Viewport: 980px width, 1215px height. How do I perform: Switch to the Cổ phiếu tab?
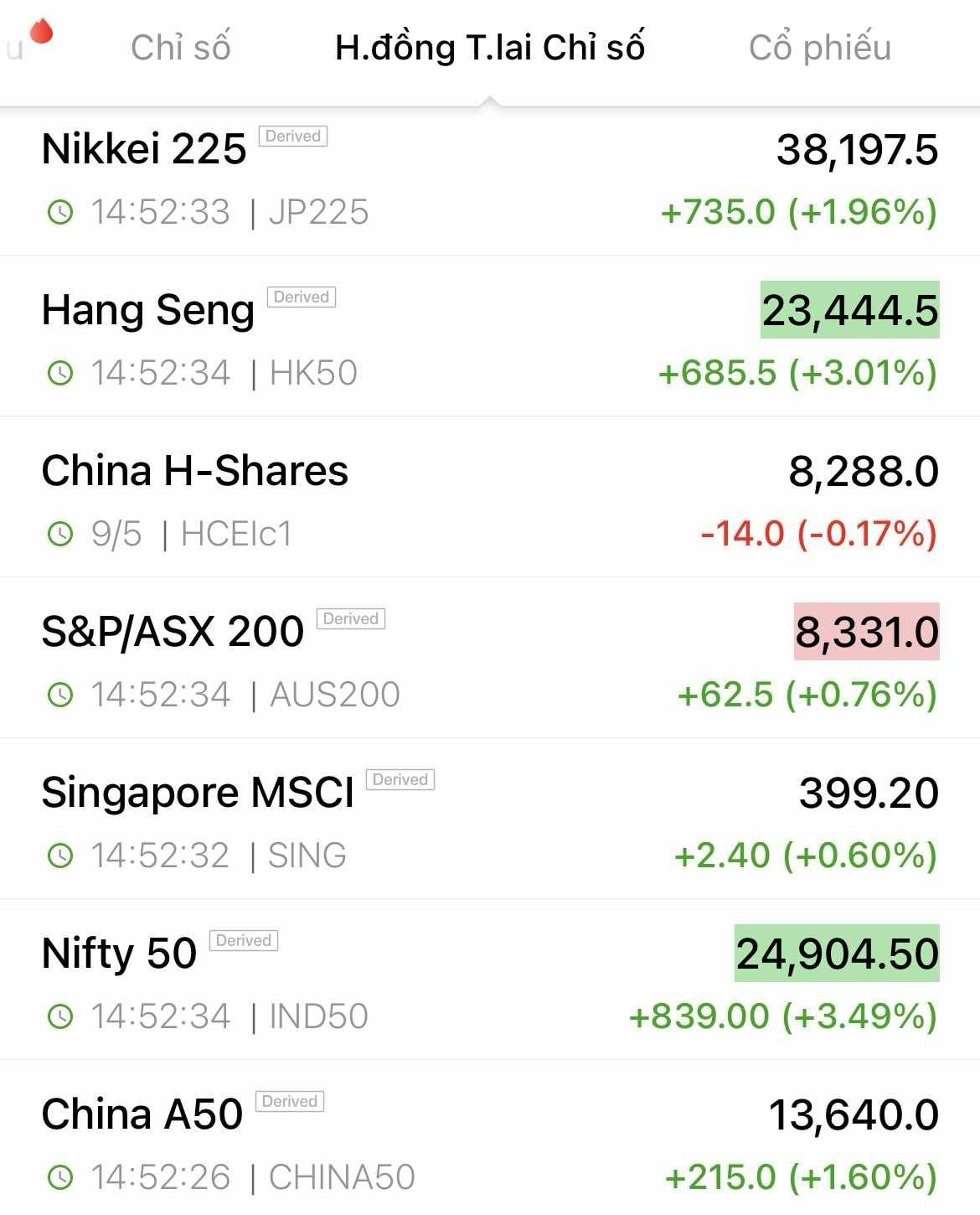pos(819,48)
